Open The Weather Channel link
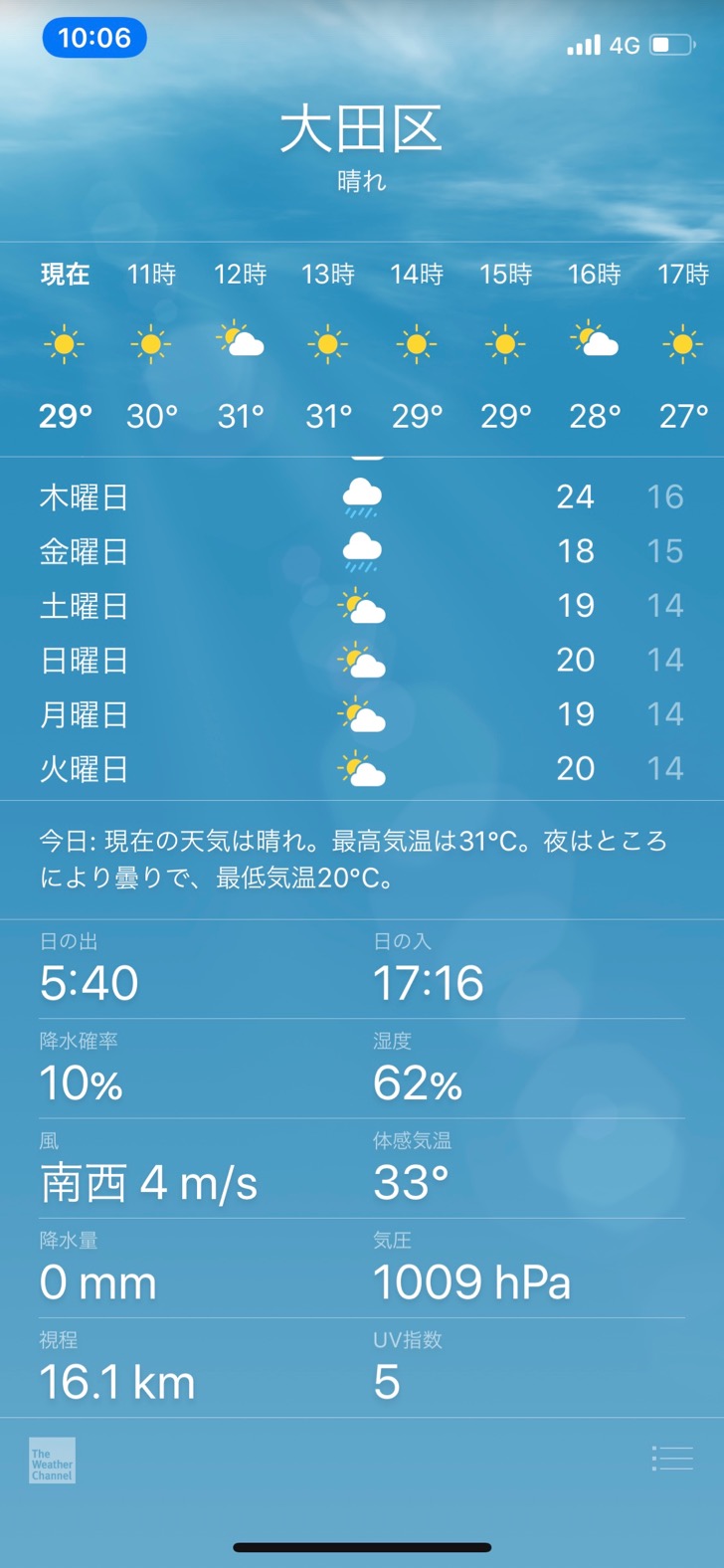 pos(52,1461)
